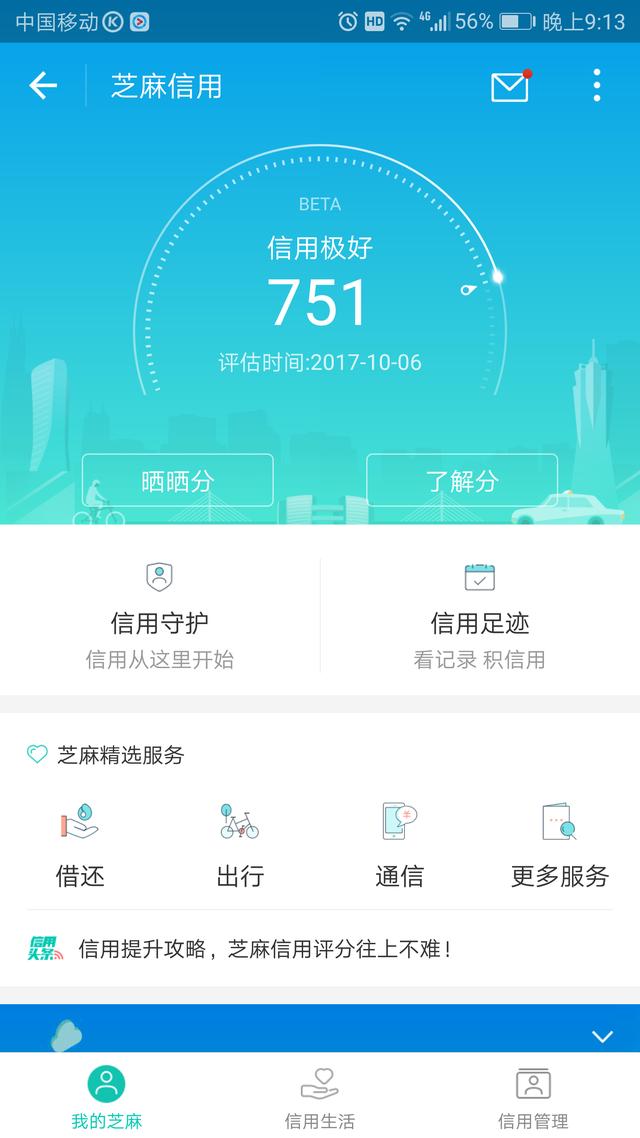This screenshot has height=1138, width=640.
Task: Go back from 芝麻信用 page
Action: 43,86
